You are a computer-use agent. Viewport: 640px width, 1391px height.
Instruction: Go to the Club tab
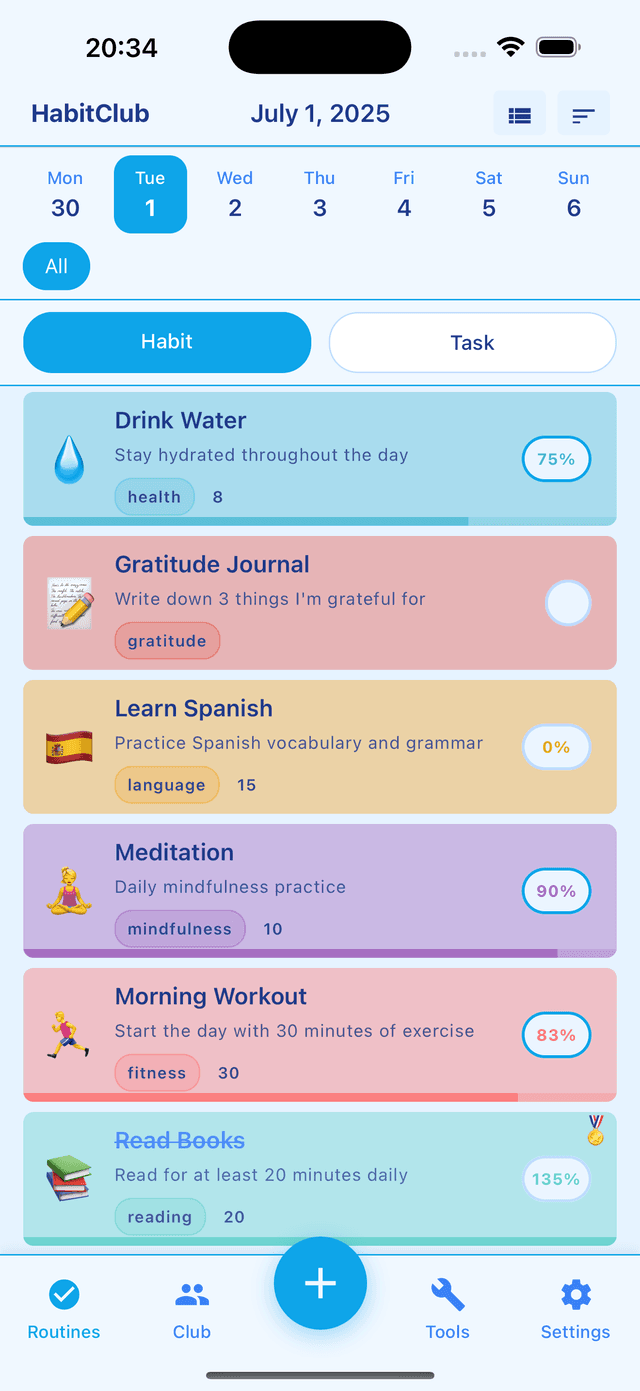pos(192,1310)
